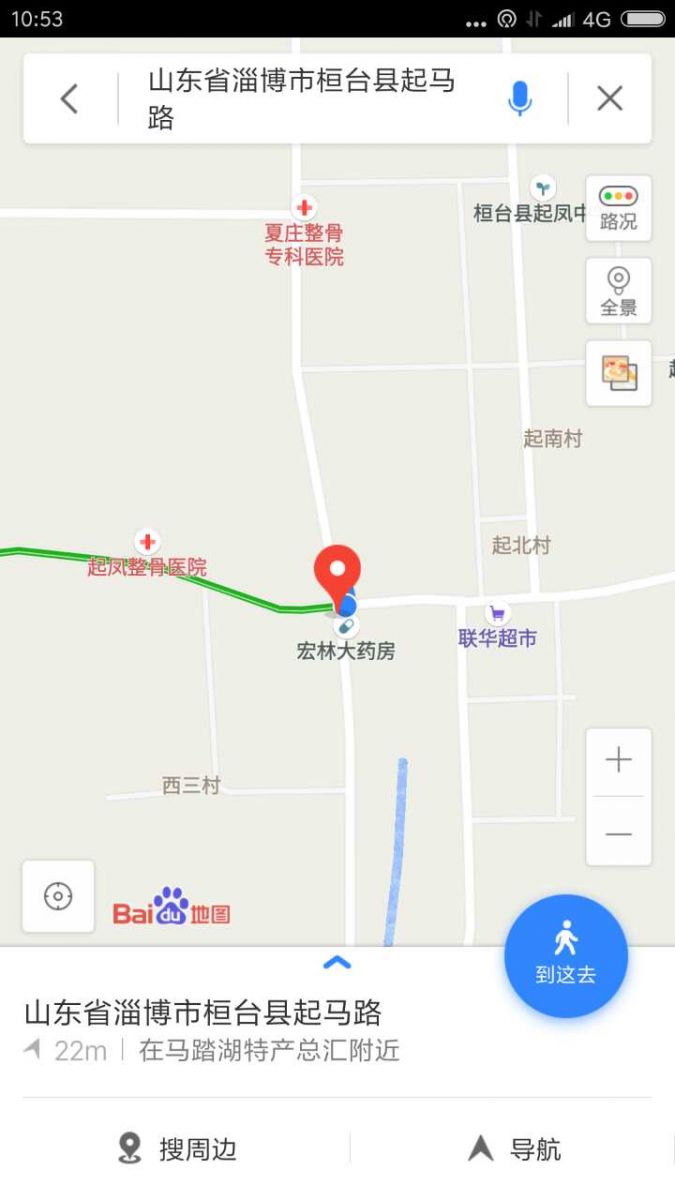Recenter the map on my location

(58, 896)
